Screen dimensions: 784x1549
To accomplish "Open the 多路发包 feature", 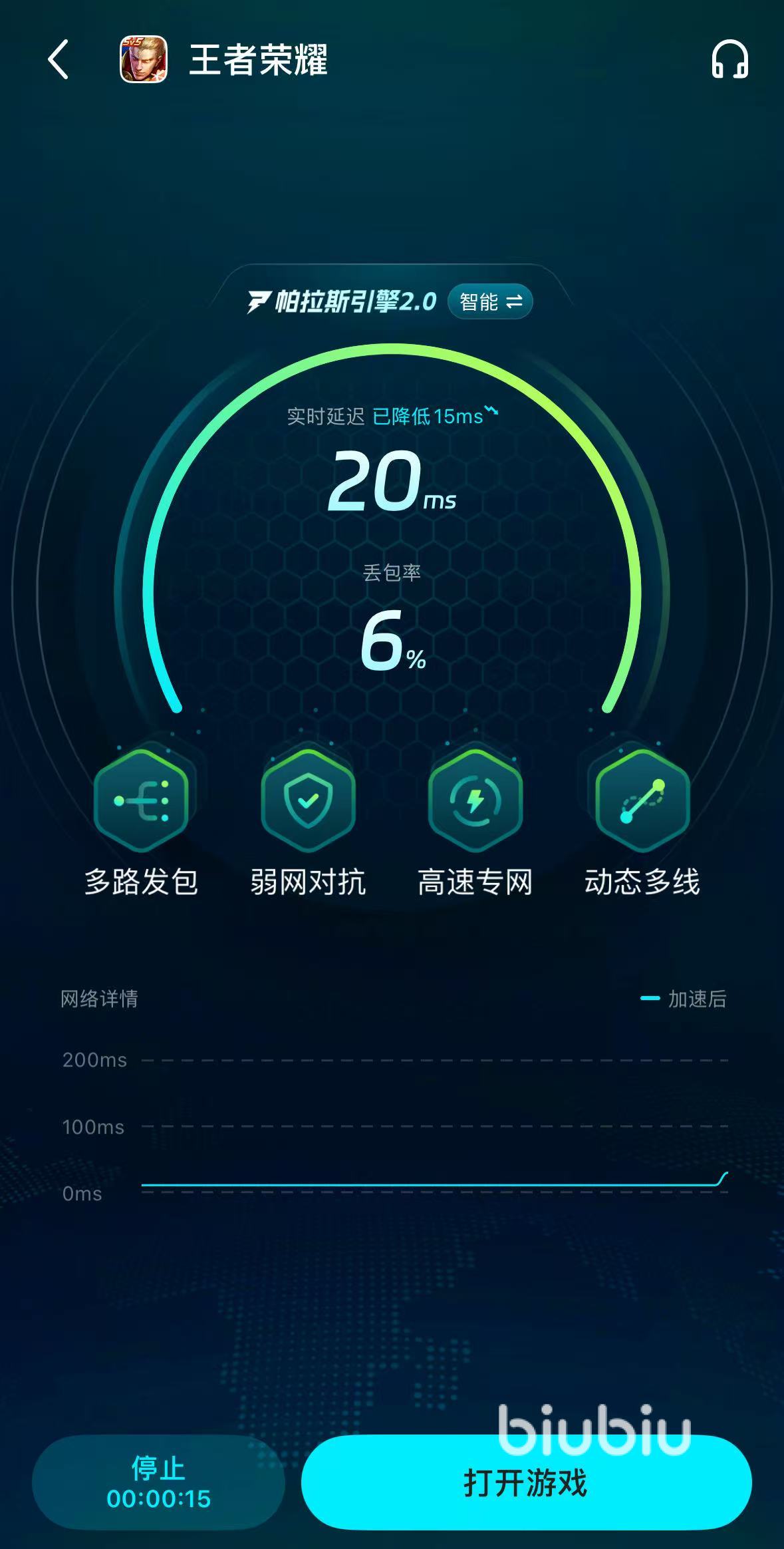I will (x=141, y=801).
